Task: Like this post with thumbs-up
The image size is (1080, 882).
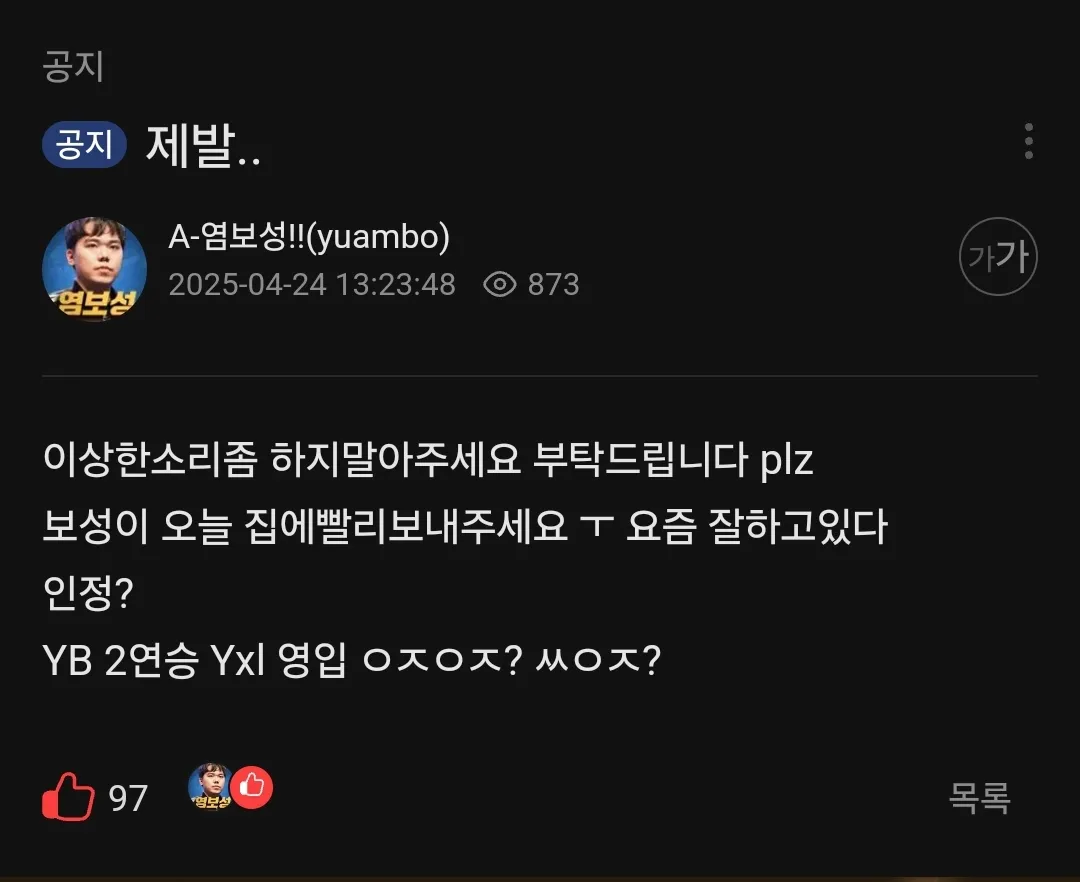Action: pyautogui.click(x=68, y=798)
